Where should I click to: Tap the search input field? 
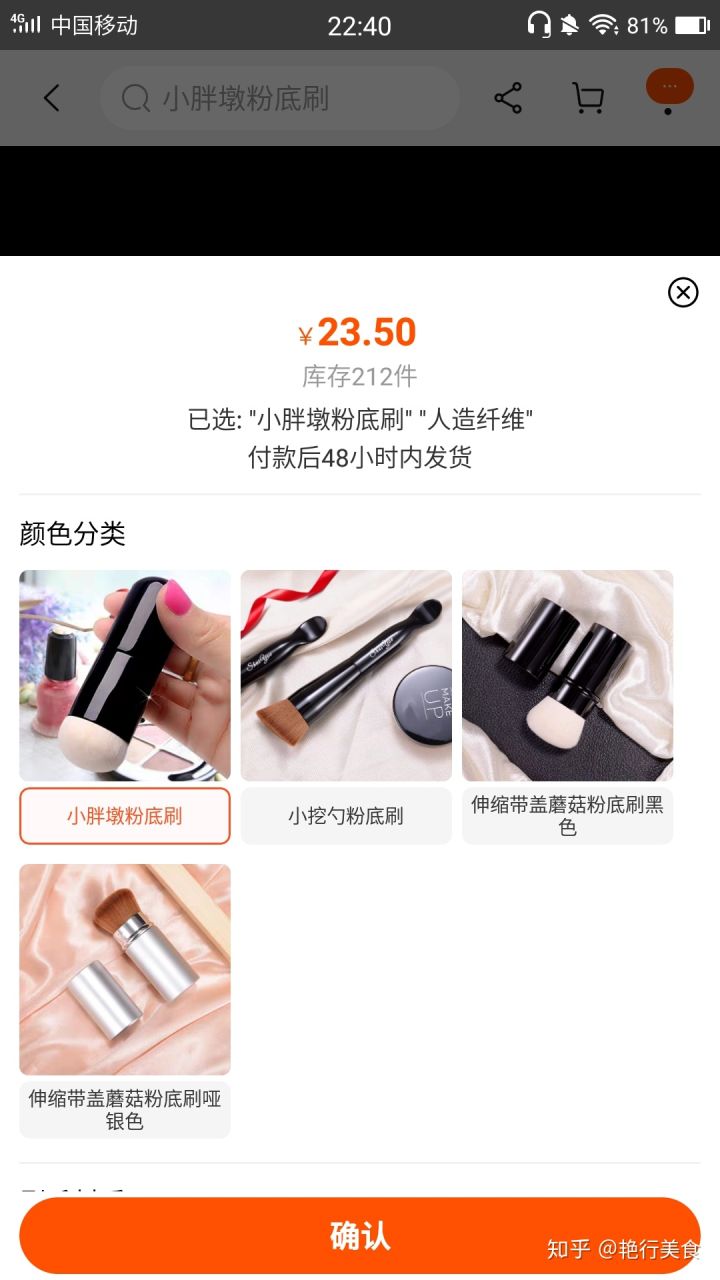[x=280, y=97]
